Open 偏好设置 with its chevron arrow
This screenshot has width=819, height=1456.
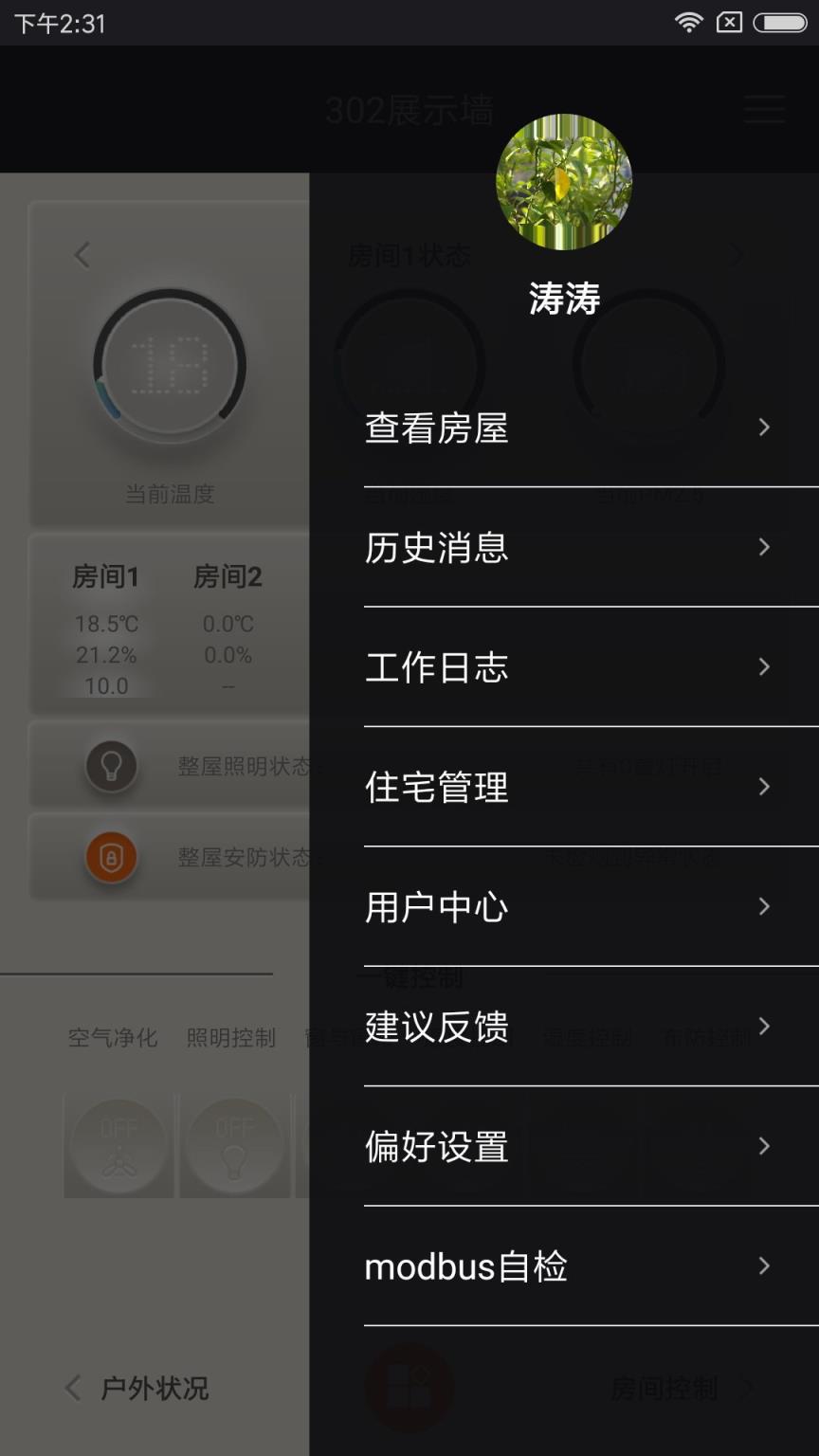pos(764,1147)
